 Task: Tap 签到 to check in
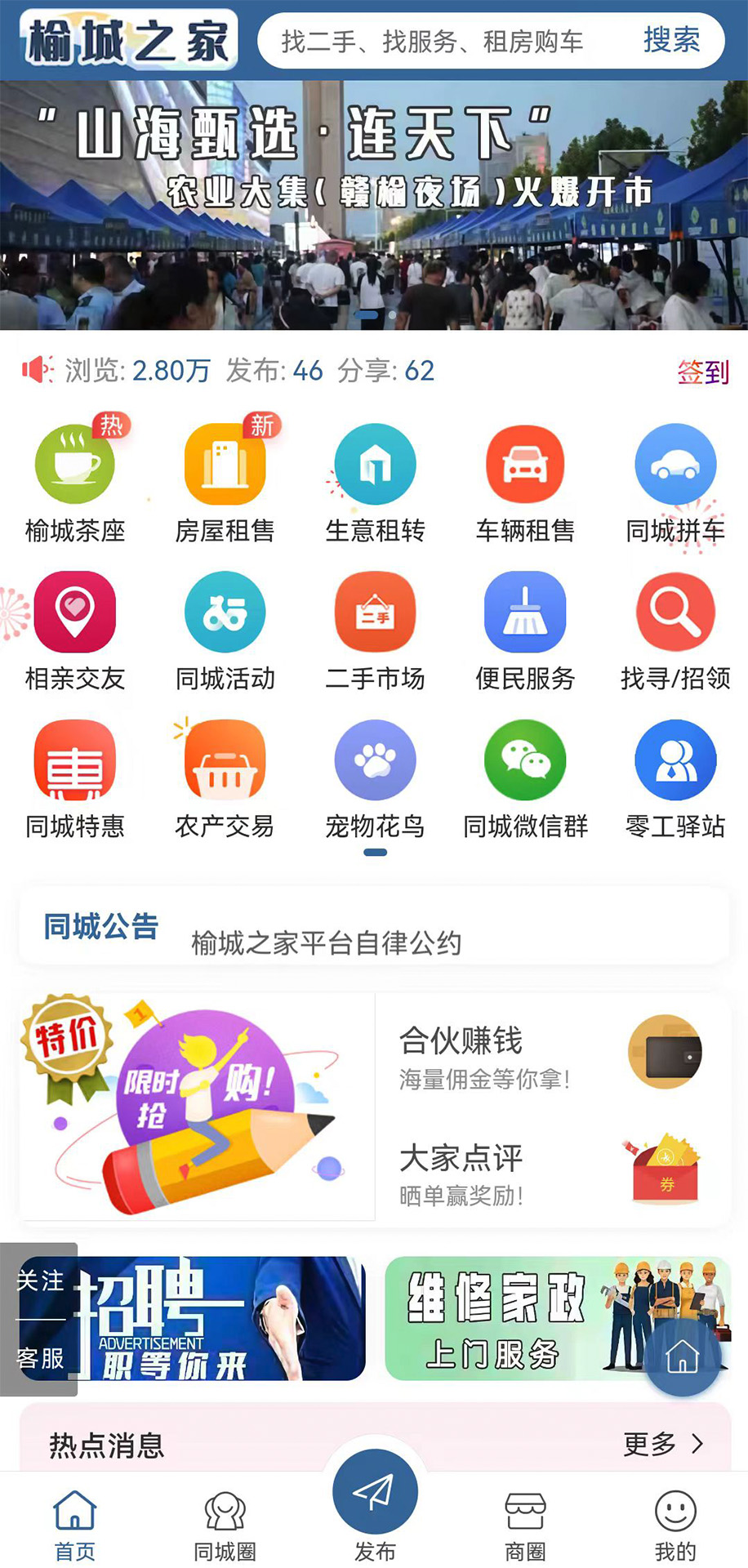pos(704,372)
